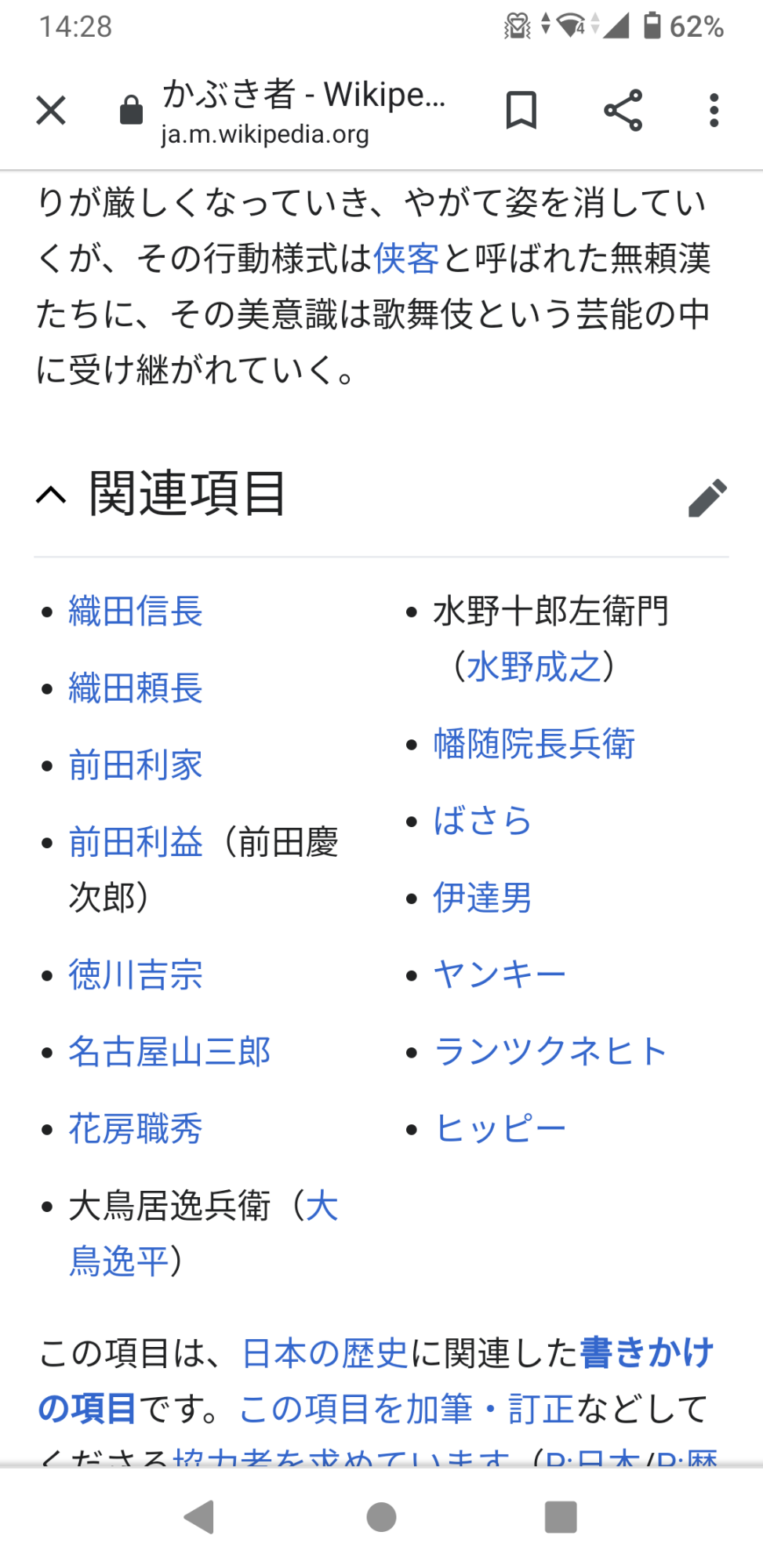Open the three-dot overflow menu

coord(713,110)
